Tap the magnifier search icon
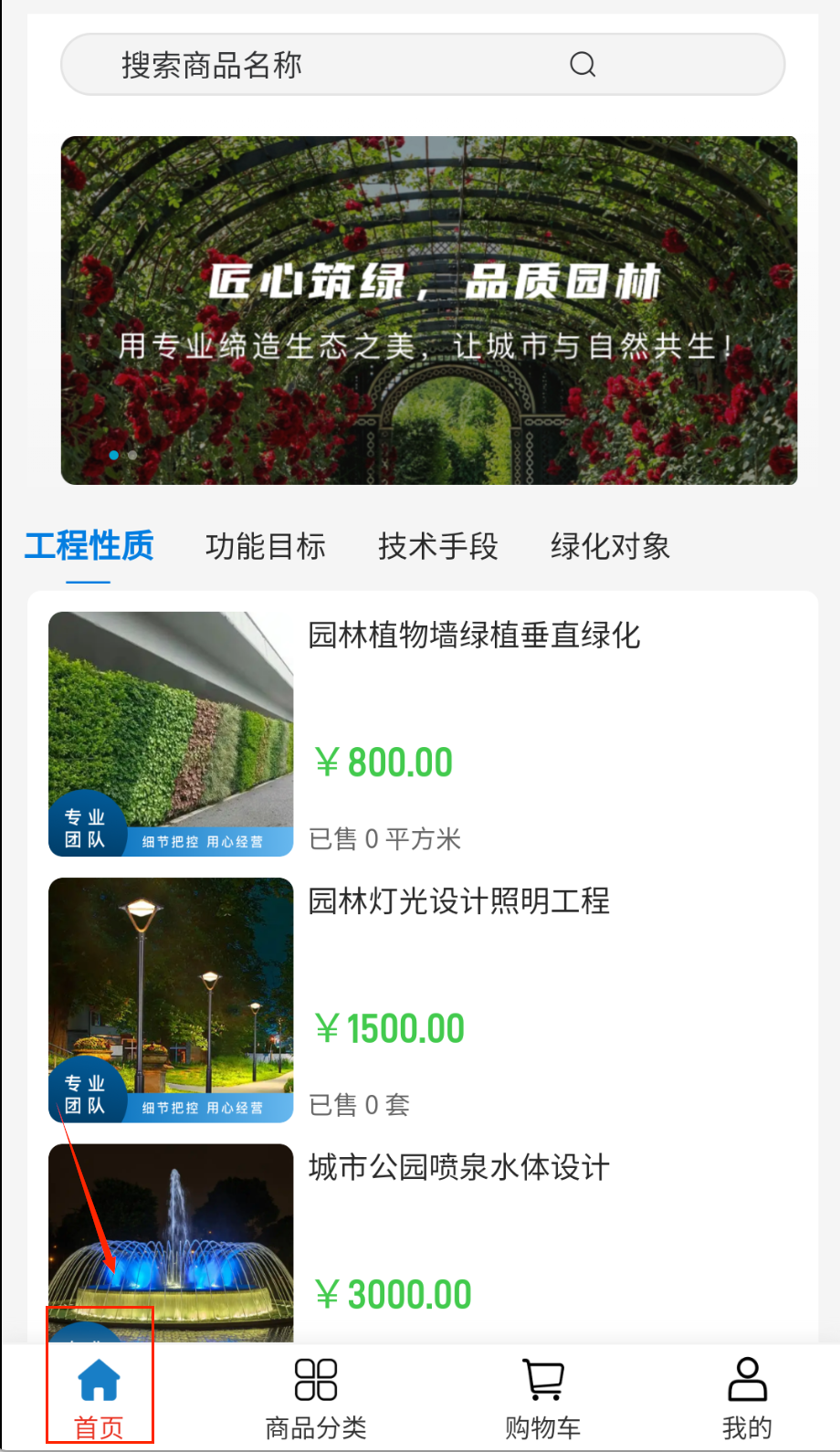The width and height of the screenshot is (840, 1452). pyautogui.click(x=583, y=65)
